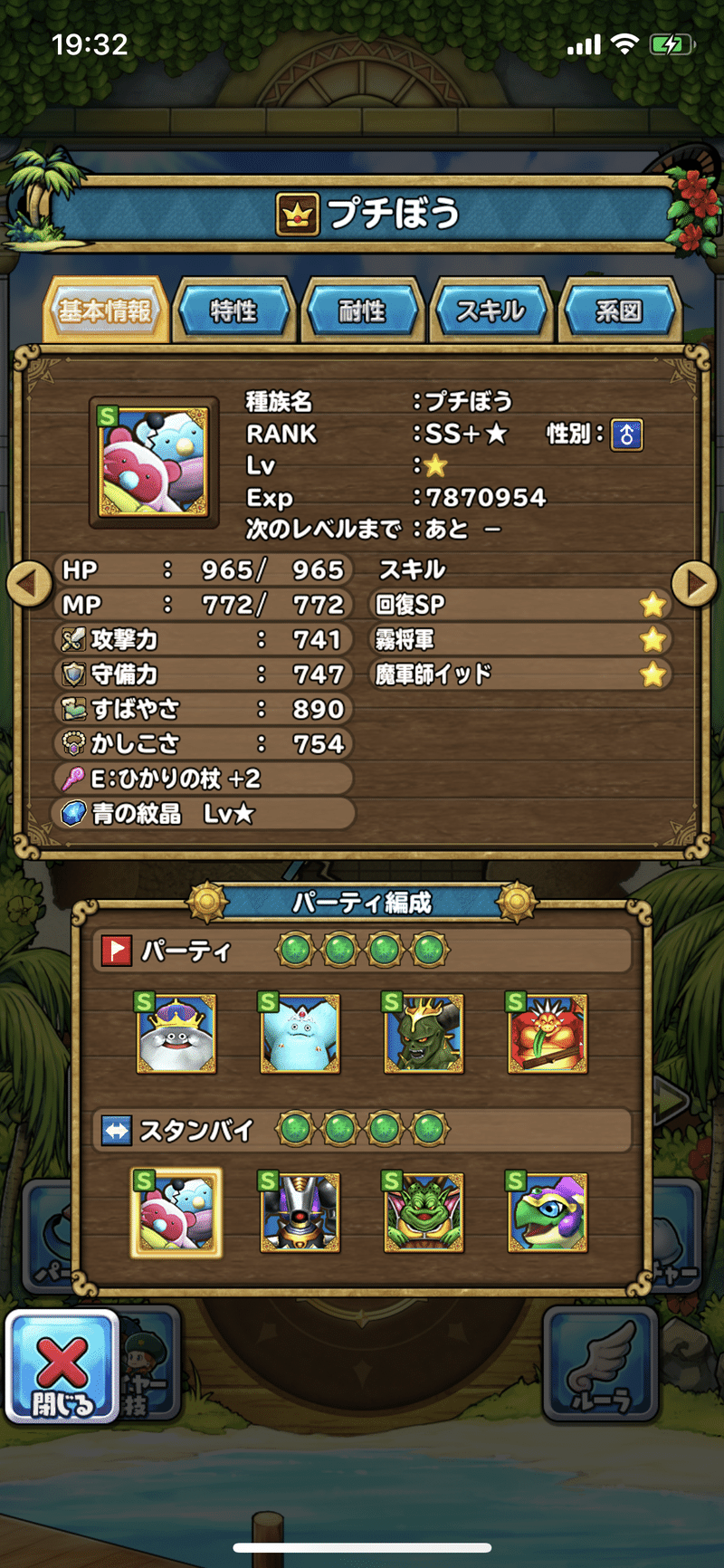
Task: Select the highlighted プチぼう standby monster
Action: [176, 1212]
